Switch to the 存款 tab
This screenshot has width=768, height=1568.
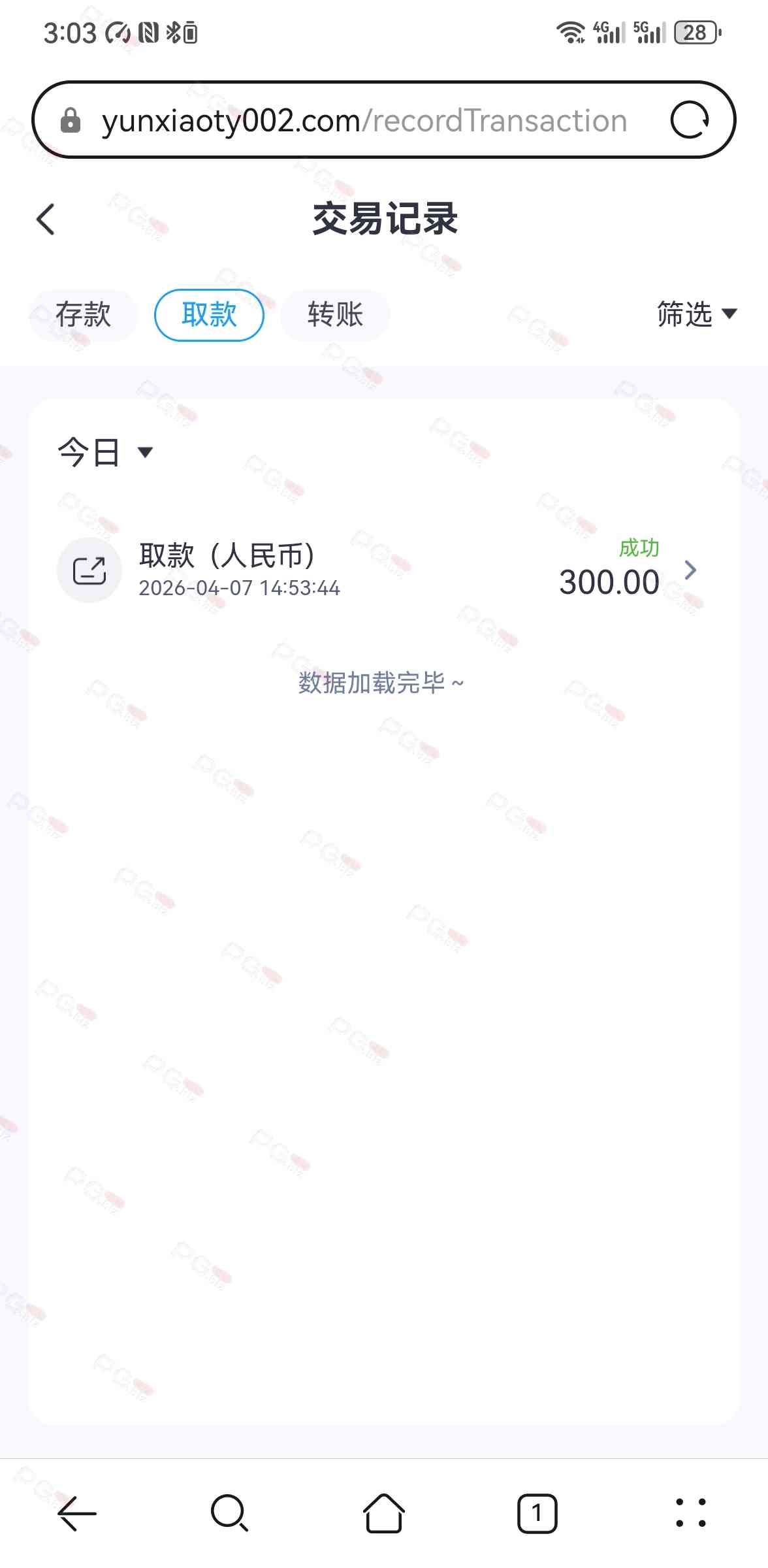(x=83, y=315)
